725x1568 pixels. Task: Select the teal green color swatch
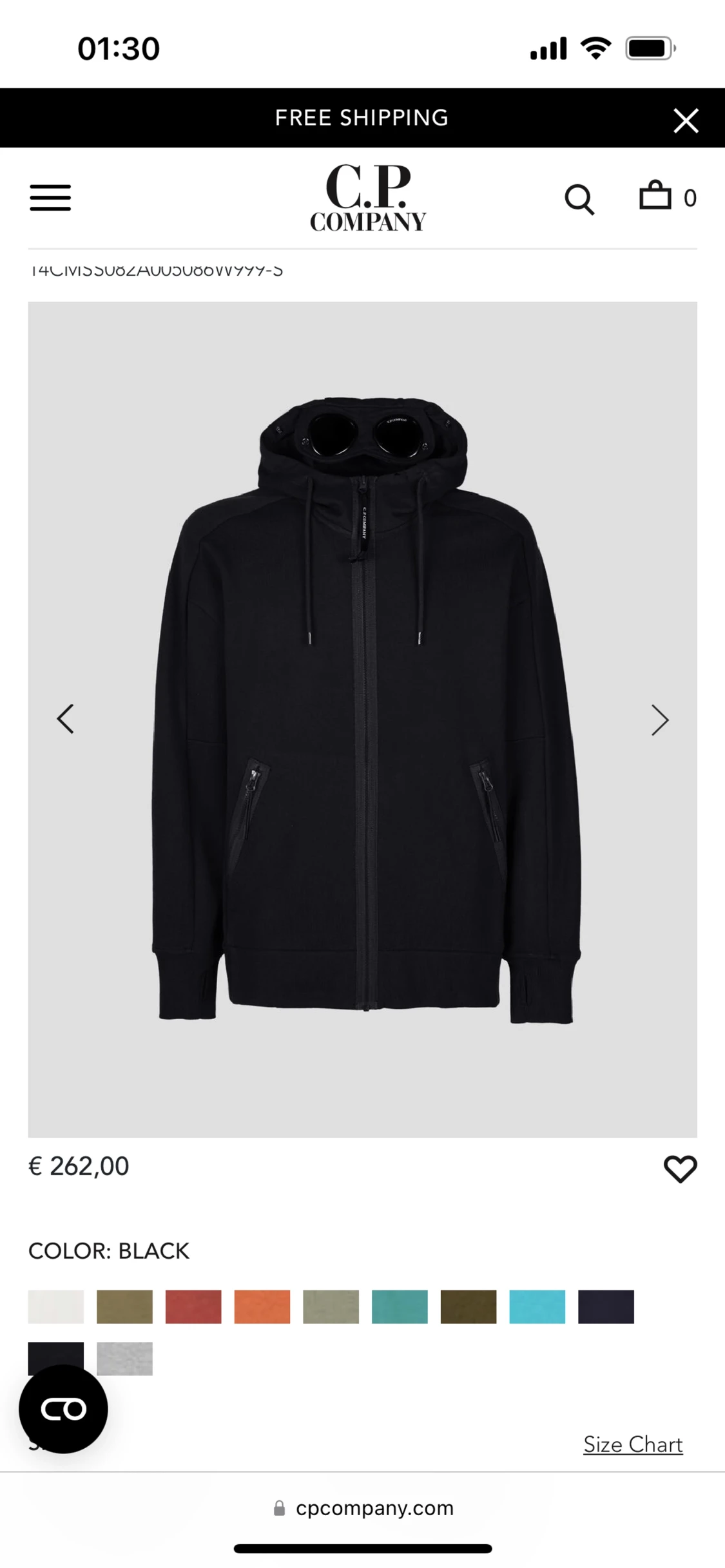pos(400,1306)
